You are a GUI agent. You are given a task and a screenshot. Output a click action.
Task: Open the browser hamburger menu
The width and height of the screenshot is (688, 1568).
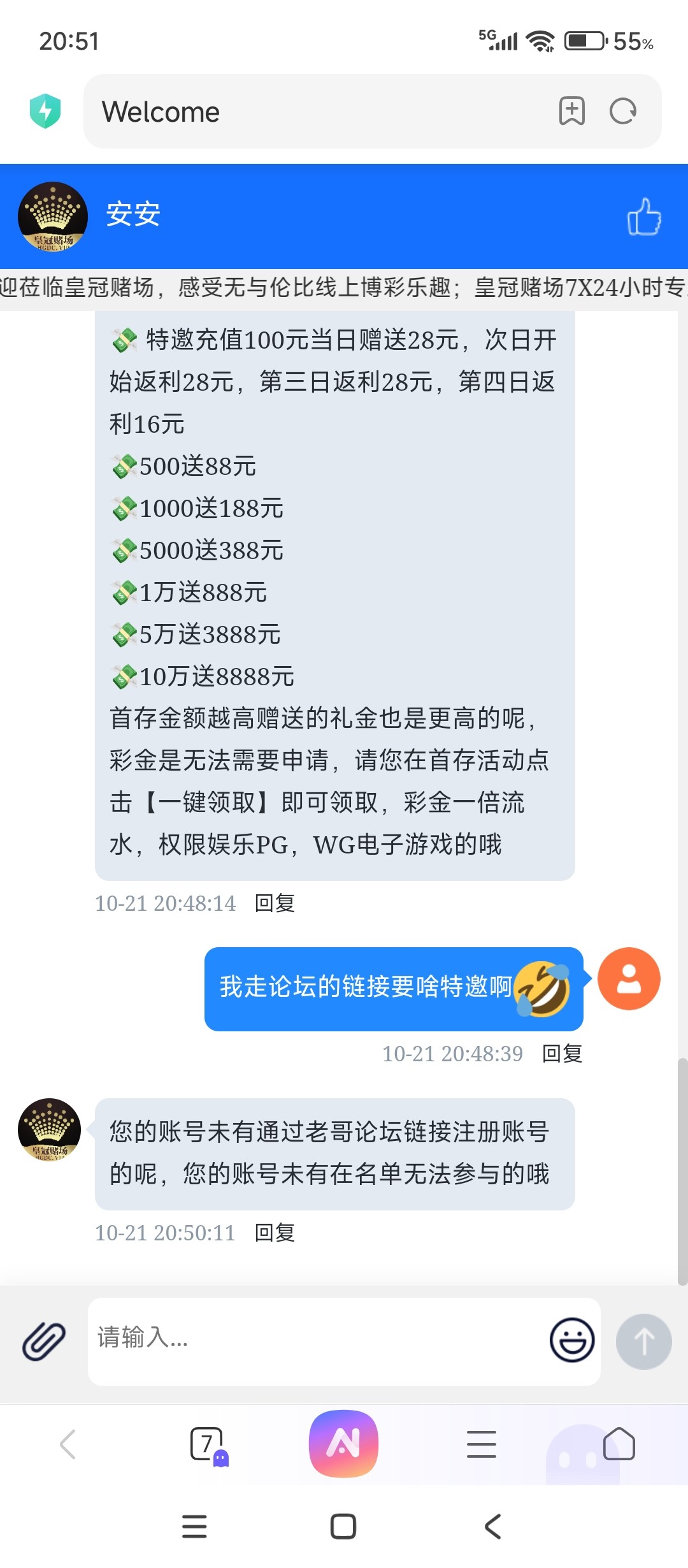481,1444
